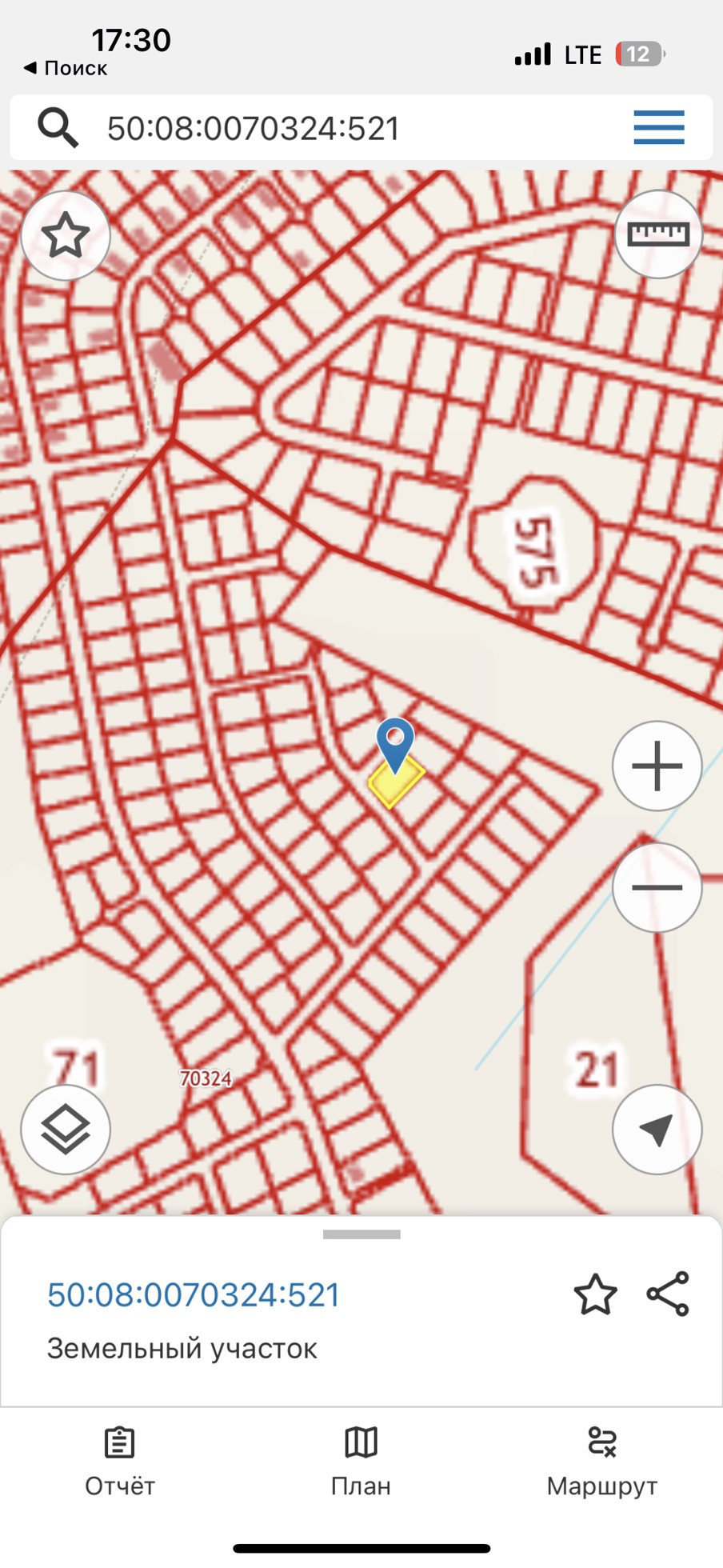Add parcel 50:08:0070324:521 to favorites
The width and height of the screenshot is (723, 1568).
point(595,1295)
